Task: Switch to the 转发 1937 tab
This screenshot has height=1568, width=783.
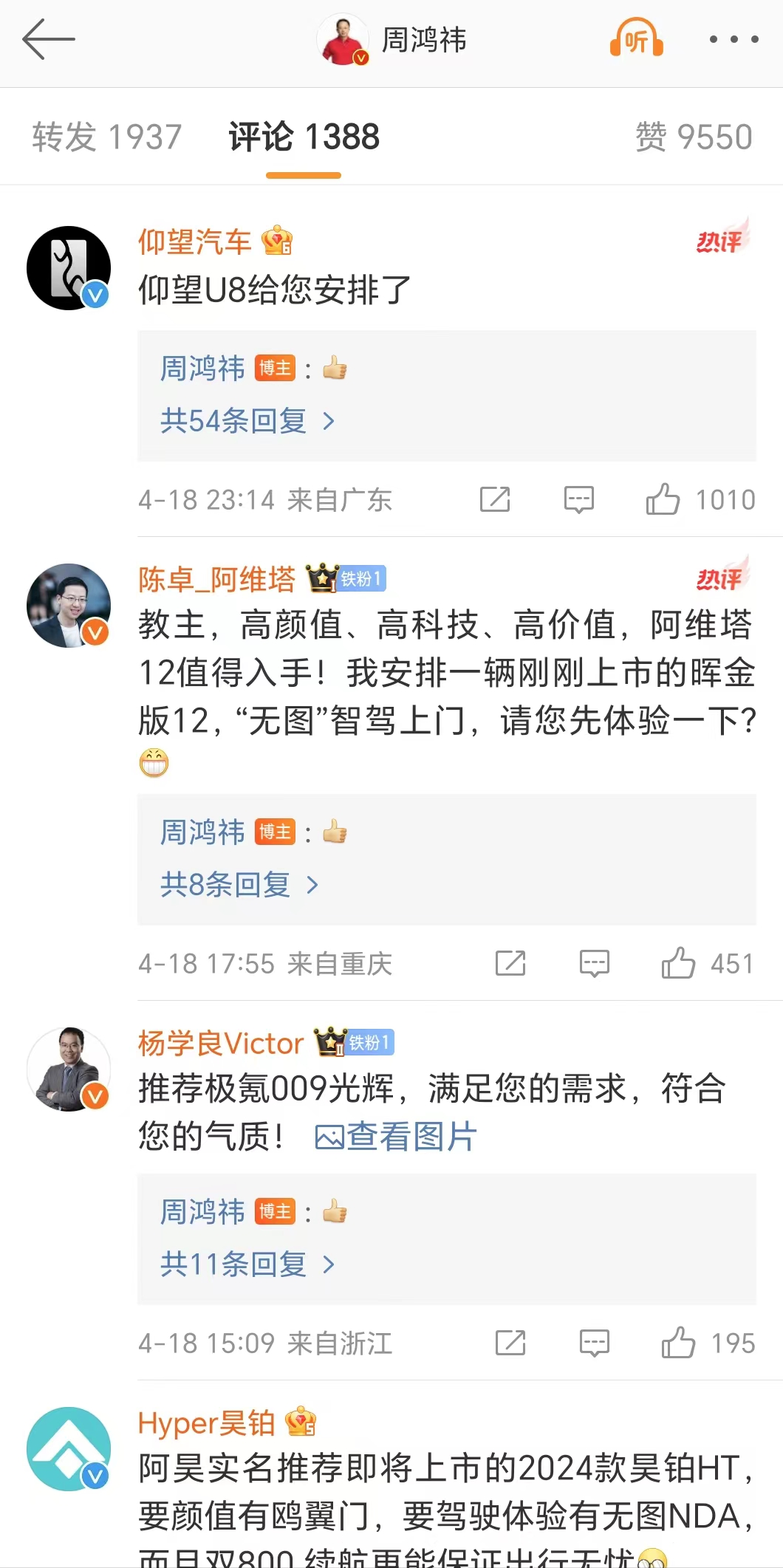Action: click(x=107, y=137)
